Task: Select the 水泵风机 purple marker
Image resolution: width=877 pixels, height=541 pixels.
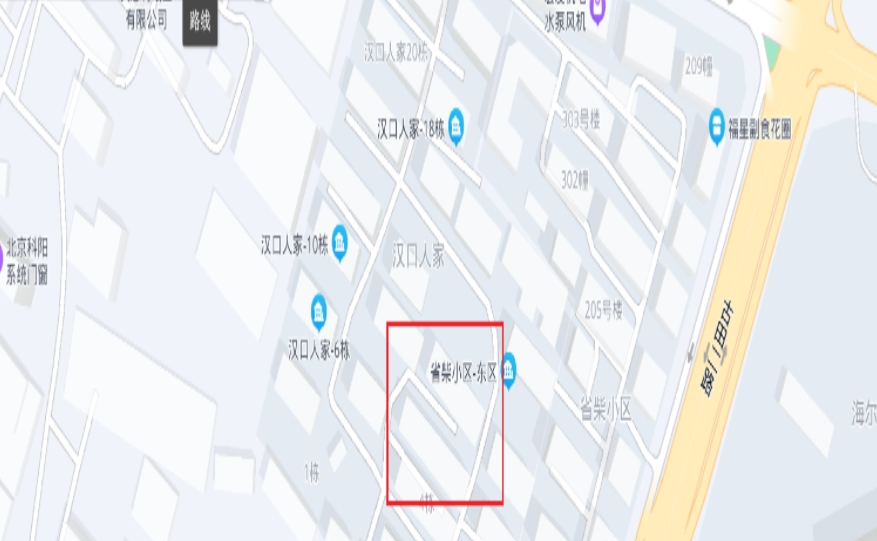Action: 599,12
